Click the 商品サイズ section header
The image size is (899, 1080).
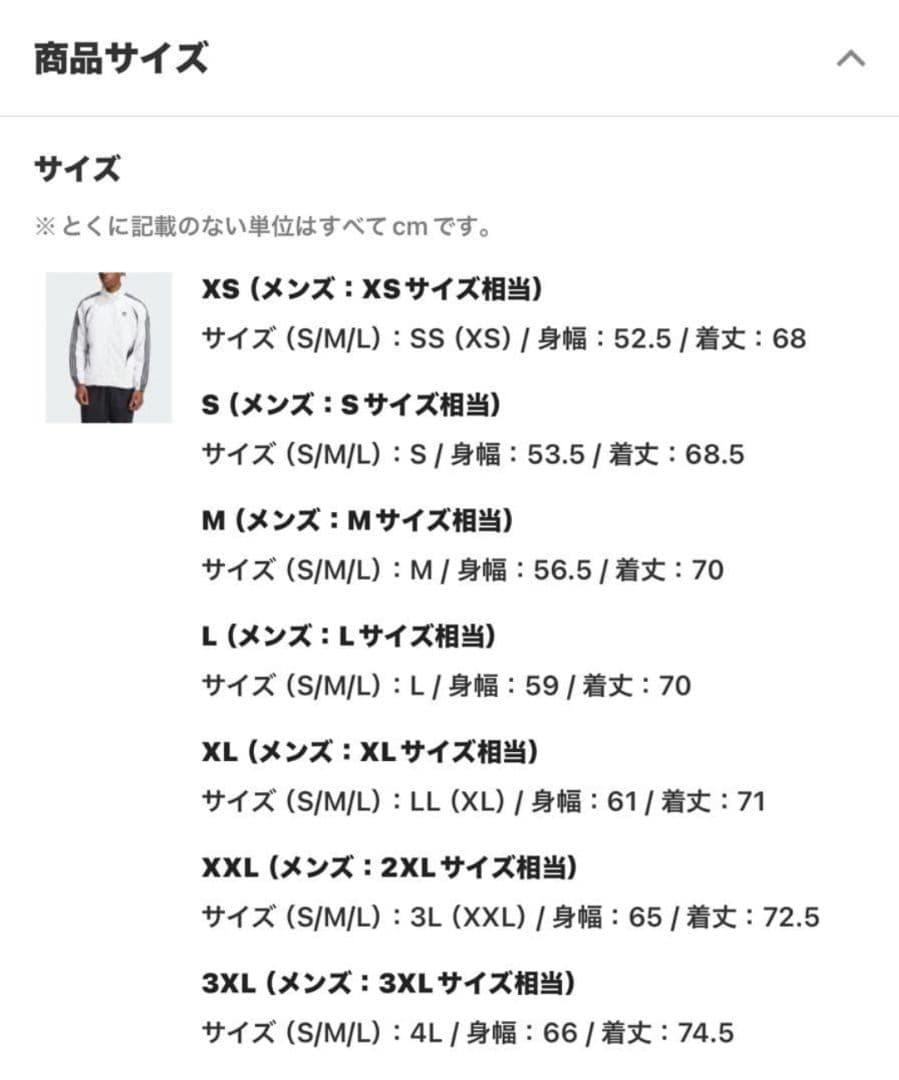(120, 57)
